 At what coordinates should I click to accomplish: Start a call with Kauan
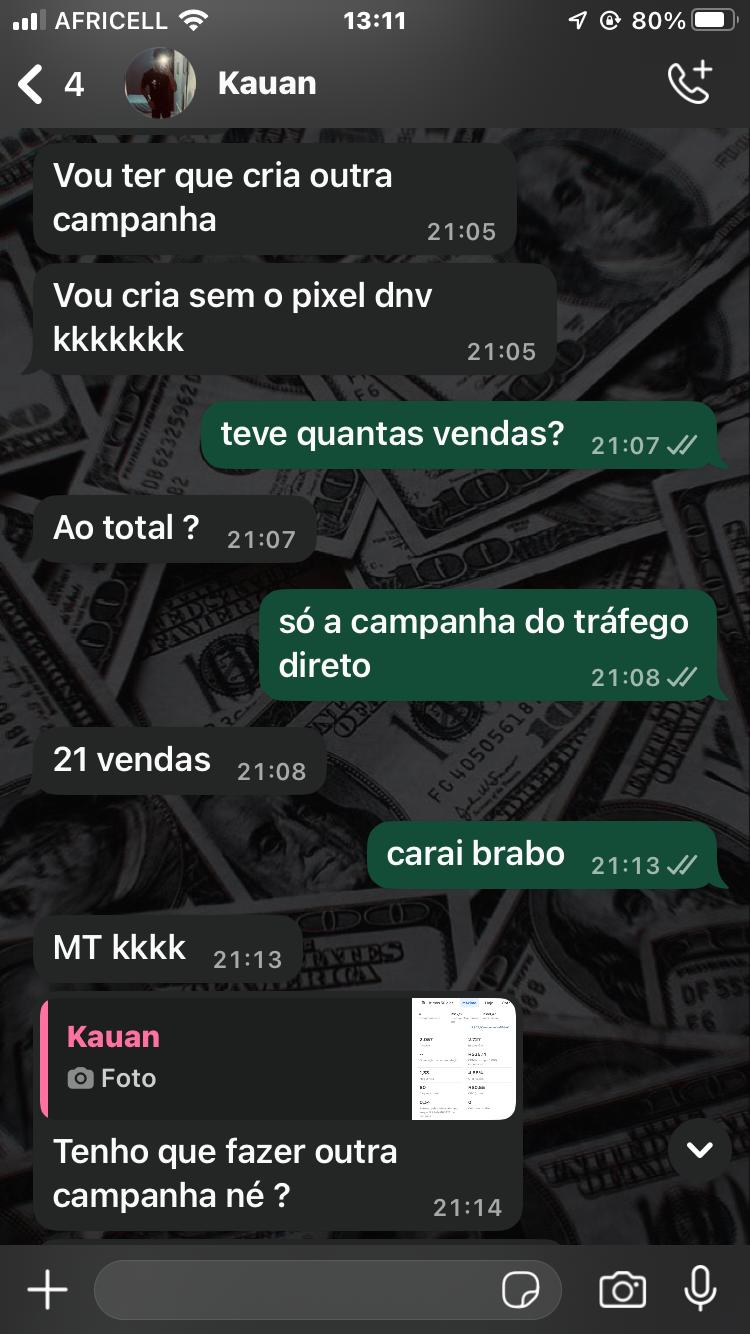pos(690,83)
